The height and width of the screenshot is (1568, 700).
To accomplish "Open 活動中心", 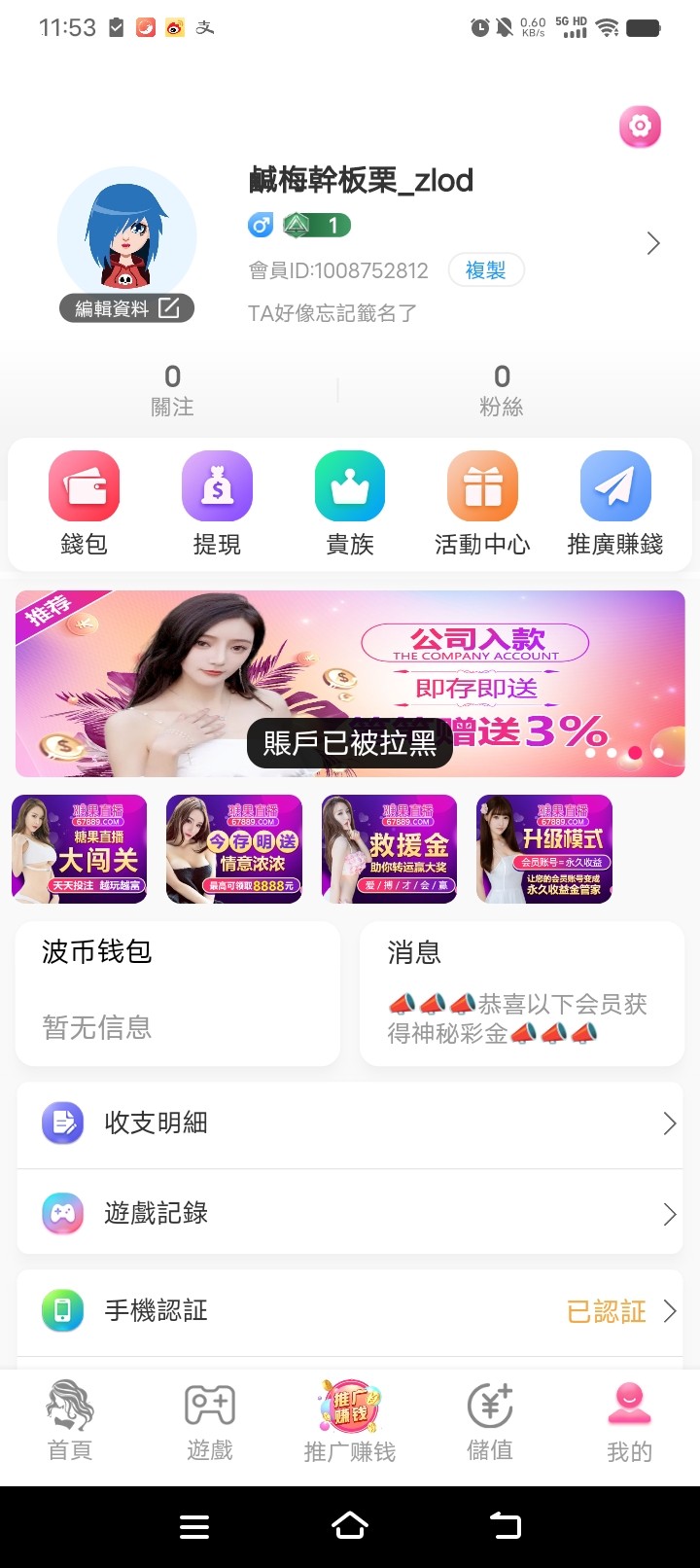I will point(482,503).
